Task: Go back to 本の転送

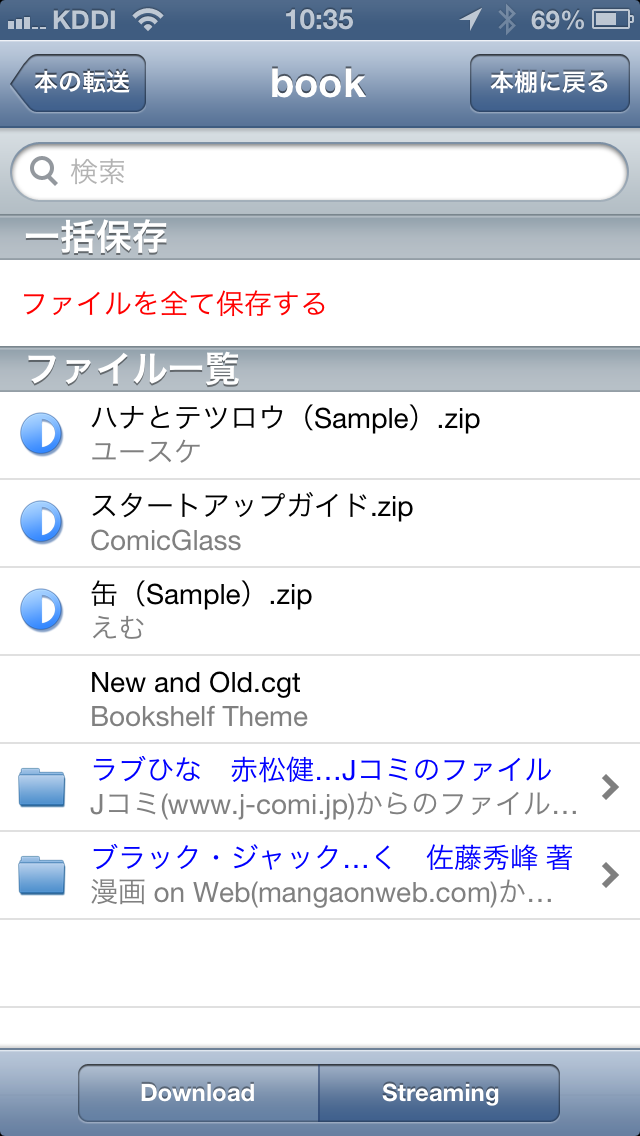Action: pyautogui.click(x=80, y=83)
